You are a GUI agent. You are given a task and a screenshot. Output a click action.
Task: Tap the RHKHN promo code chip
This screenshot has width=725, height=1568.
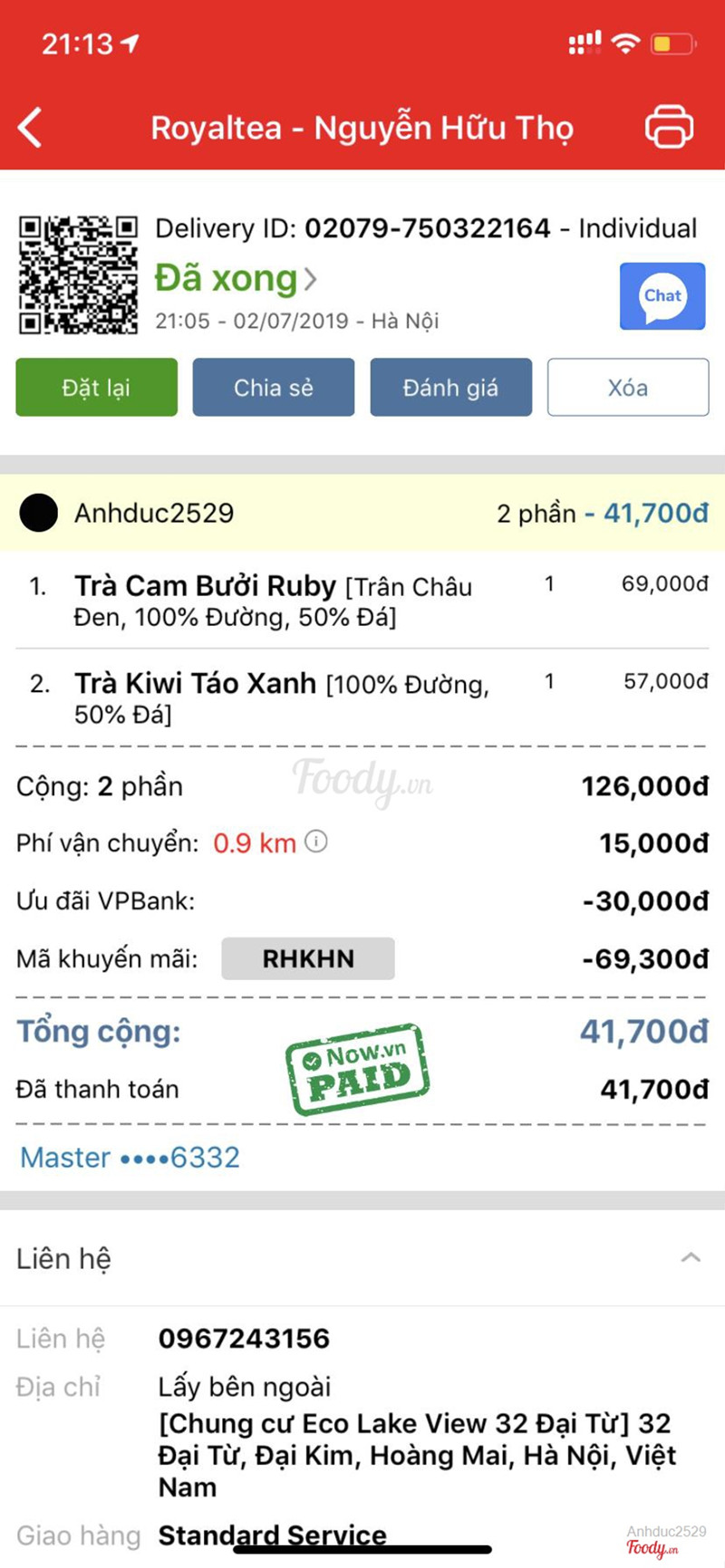pos(308,958)
